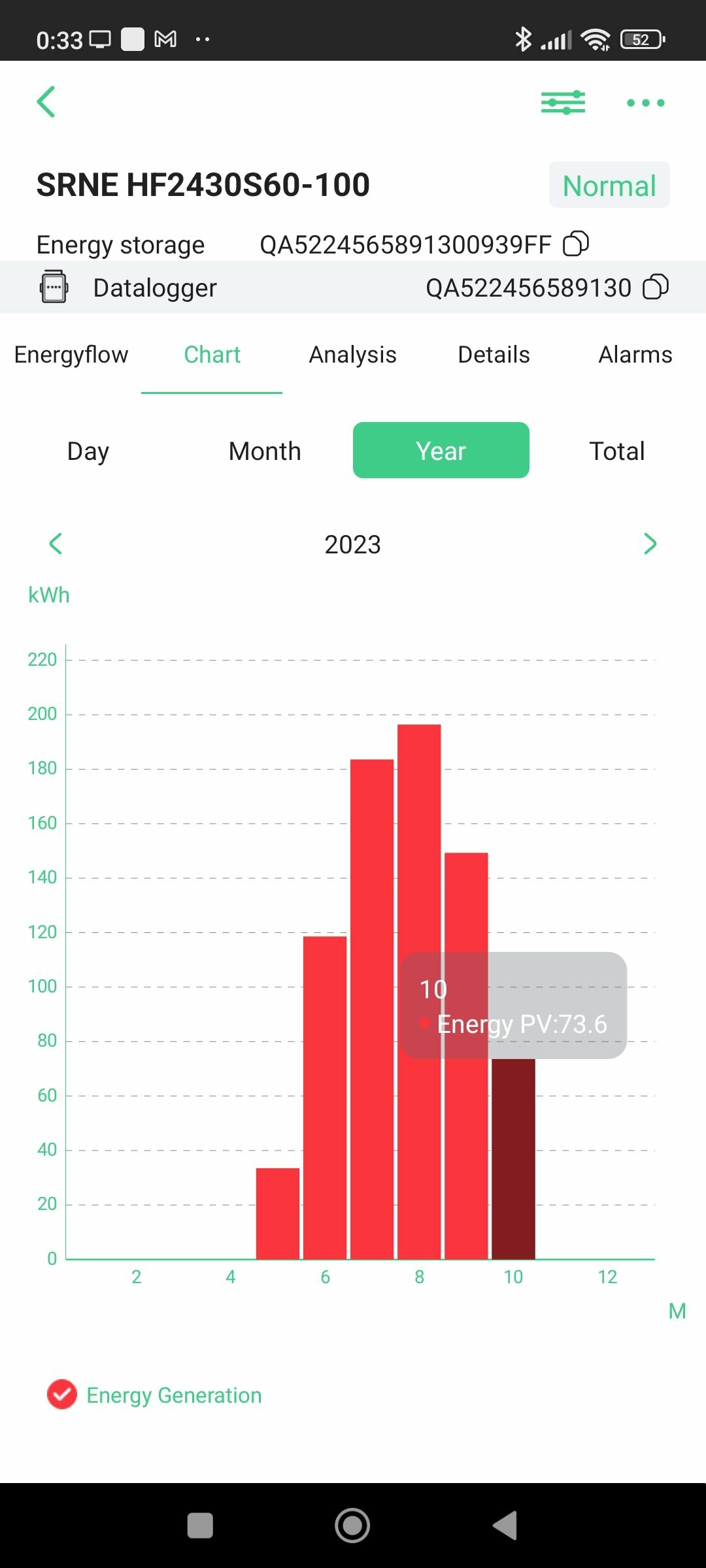
Task: Copy the Datalogger serial number
Action: pyautogui.click(x=656, y=287)
